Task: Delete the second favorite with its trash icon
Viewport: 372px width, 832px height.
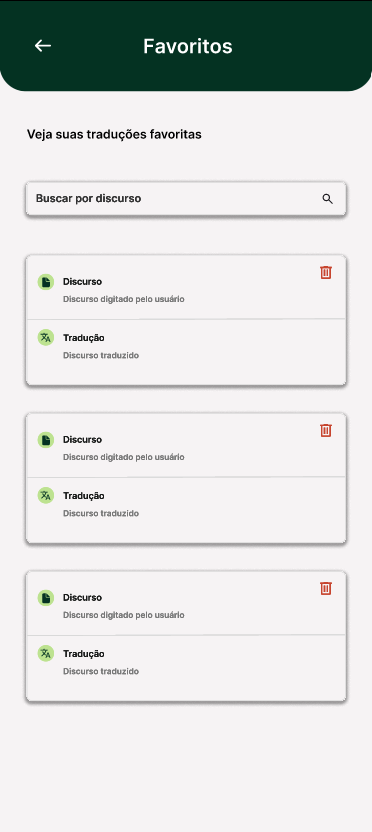Action: coord(326,430)
